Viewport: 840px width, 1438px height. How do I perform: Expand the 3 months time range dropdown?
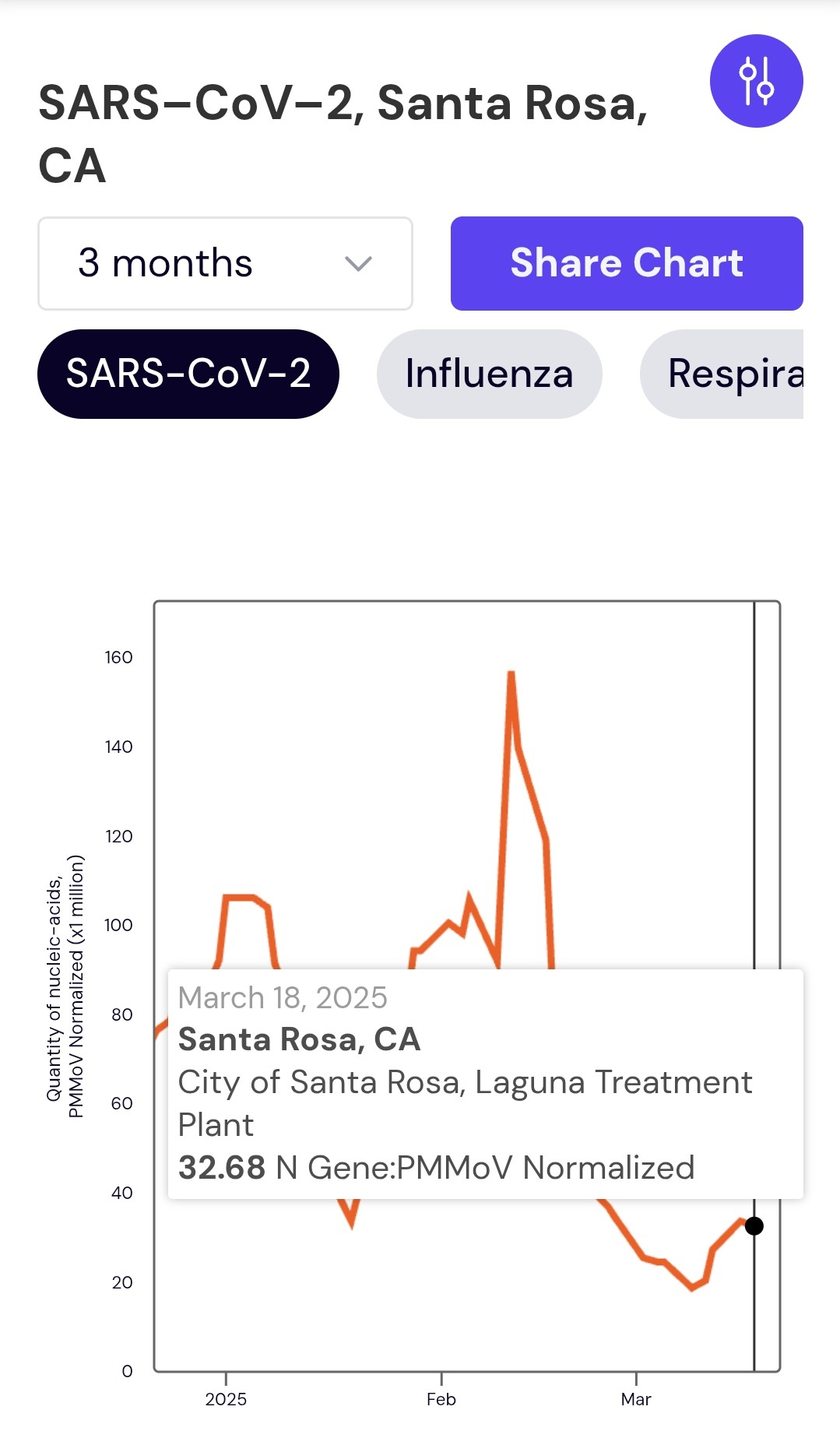(x=225, y=263)
